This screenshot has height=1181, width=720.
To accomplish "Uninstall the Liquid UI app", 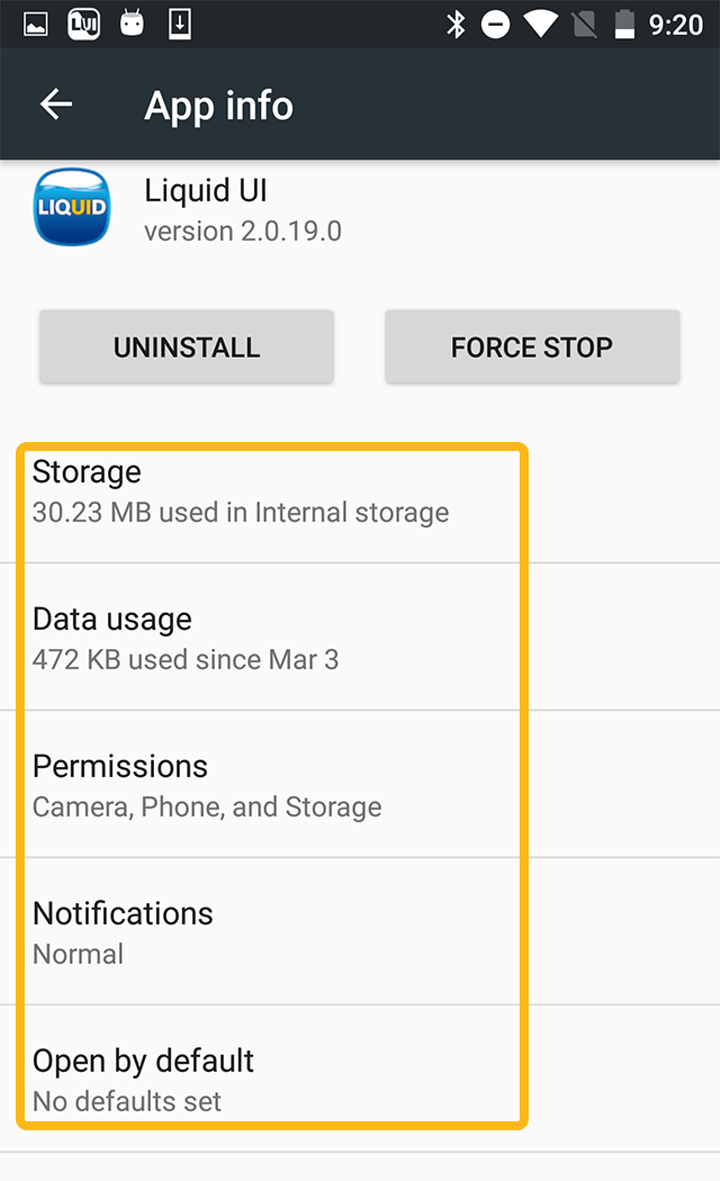I will [x=186, y=347].
